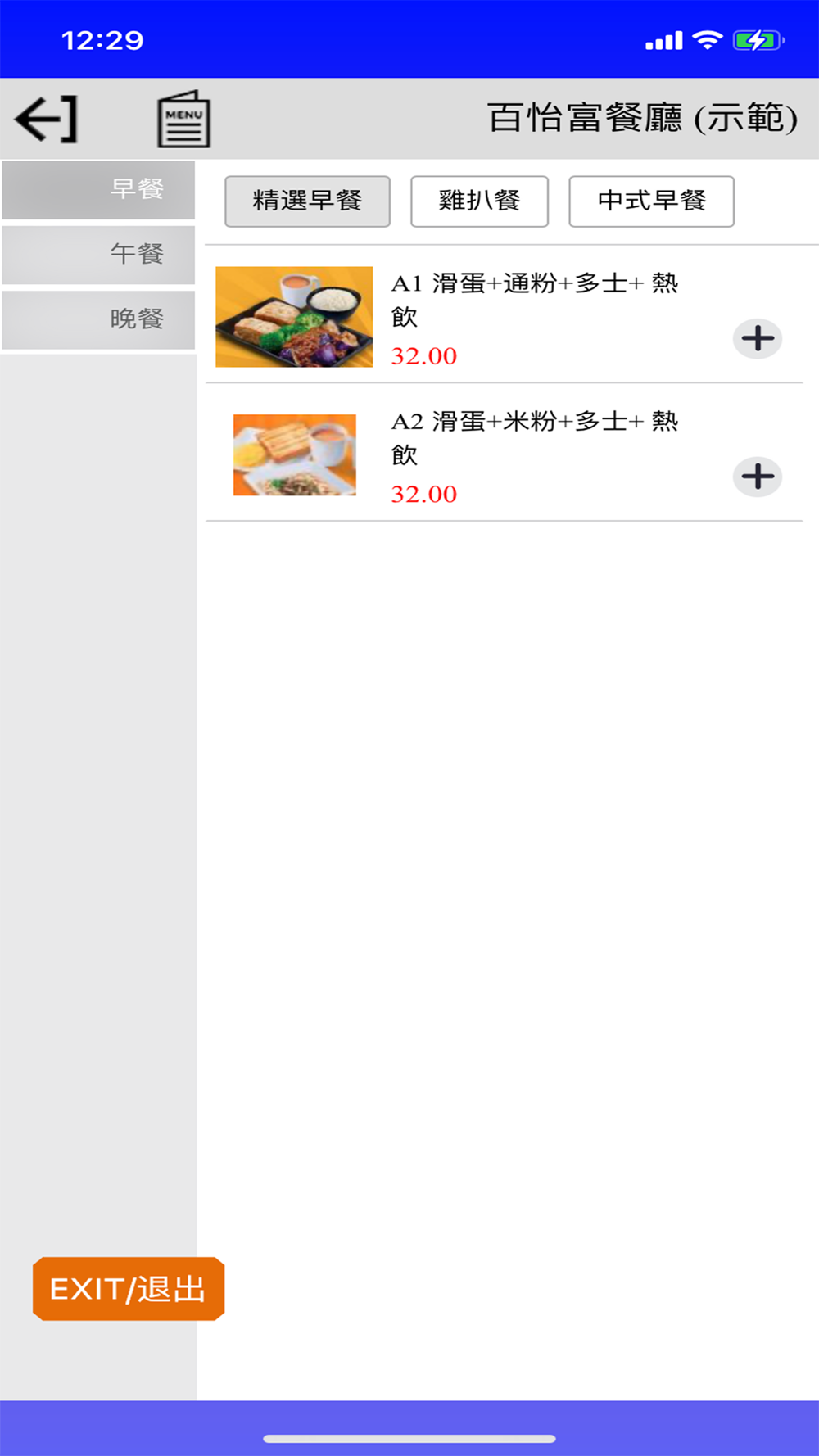Switch to the 晚餐 category
Screen dimensions: 819x1456
98,319
